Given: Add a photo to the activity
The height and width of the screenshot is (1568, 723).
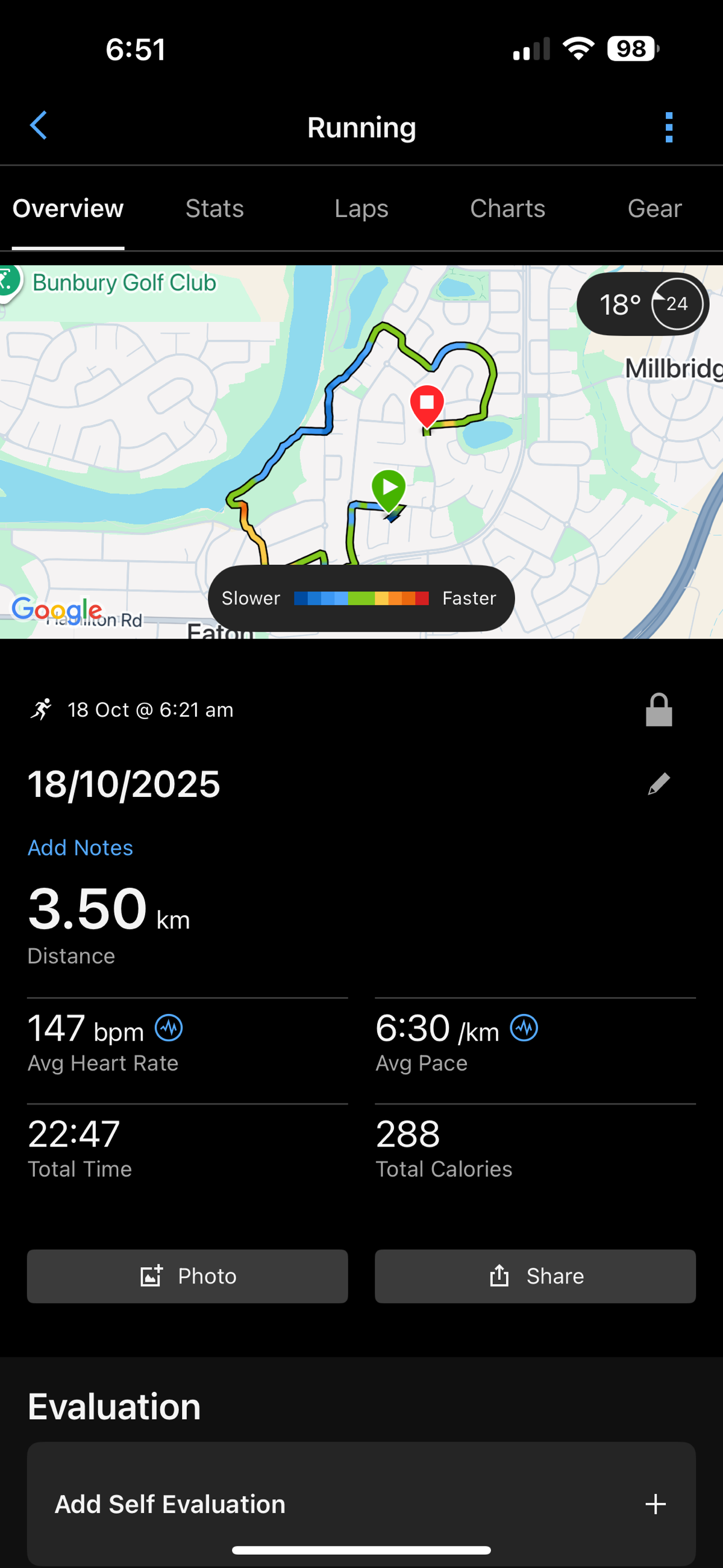Looking at the screenshot, I should click(187, 1276).
